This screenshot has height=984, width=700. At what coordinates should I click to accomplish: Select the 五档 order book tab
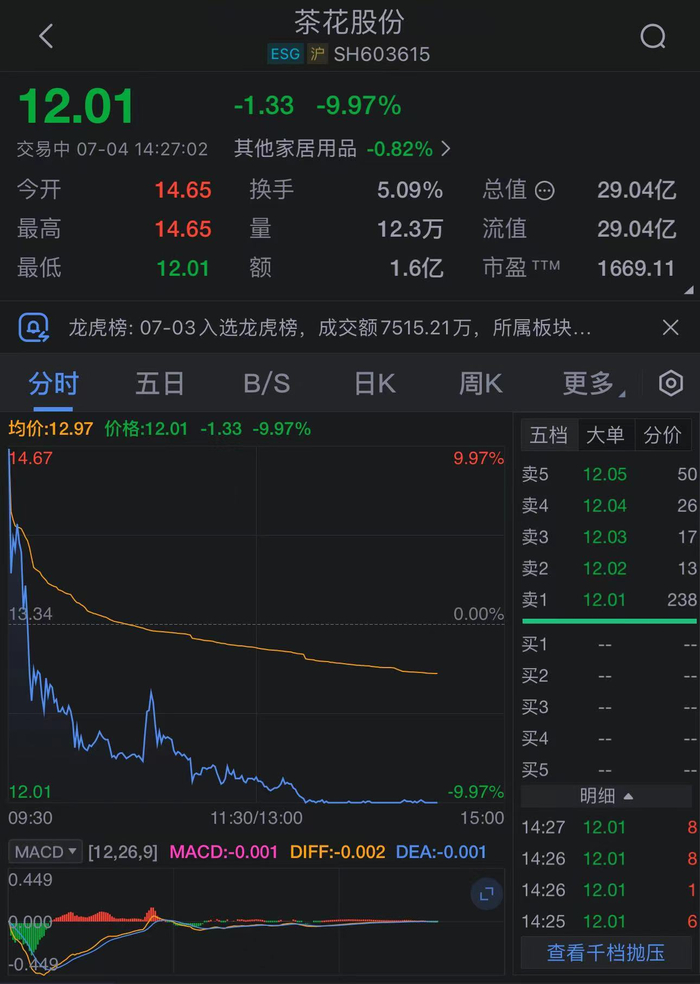(548, 434)
